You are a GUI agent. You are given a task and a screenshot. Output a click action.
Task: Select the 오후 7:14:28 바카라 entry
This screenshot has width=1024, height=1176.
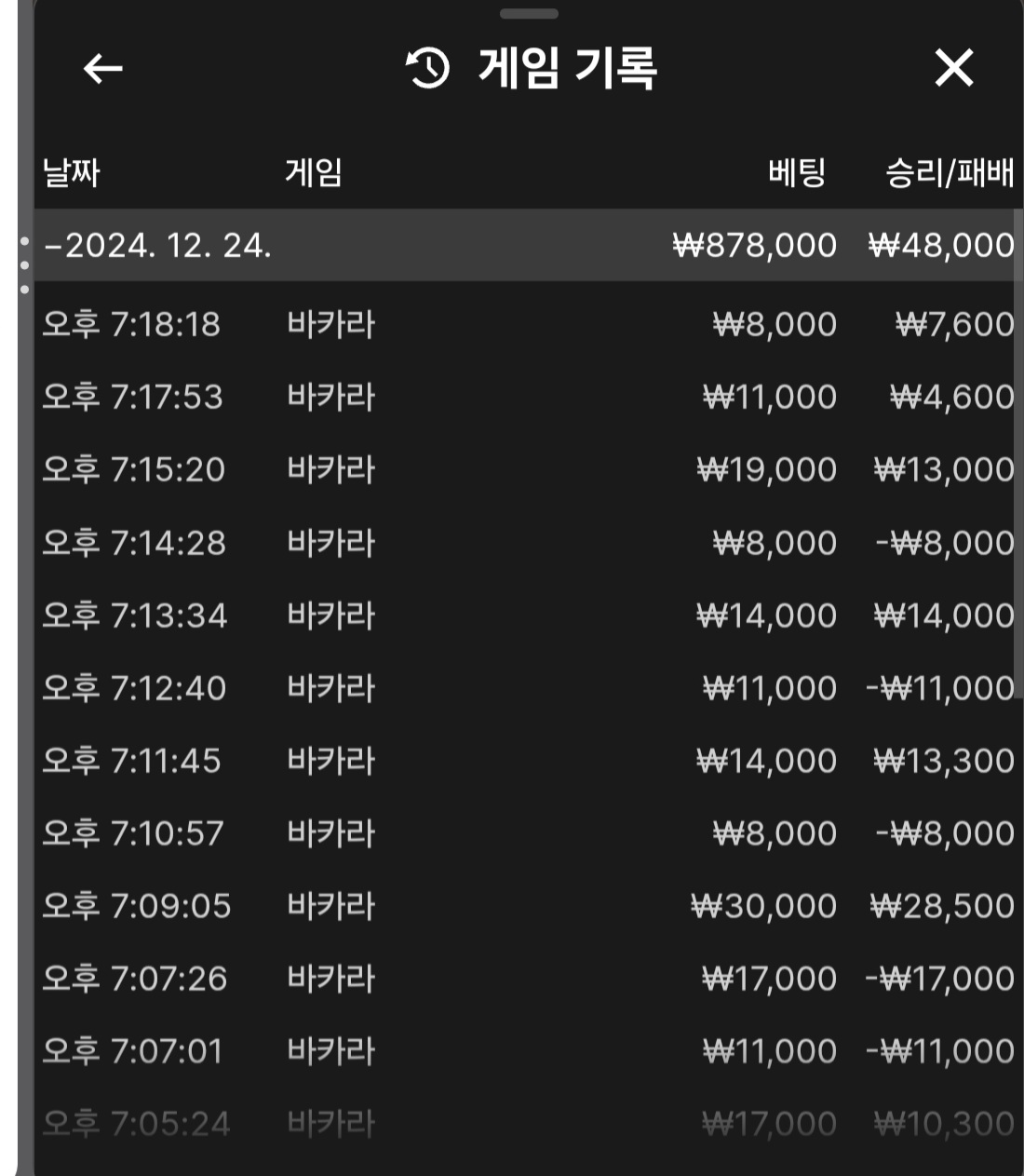(527, 543)
